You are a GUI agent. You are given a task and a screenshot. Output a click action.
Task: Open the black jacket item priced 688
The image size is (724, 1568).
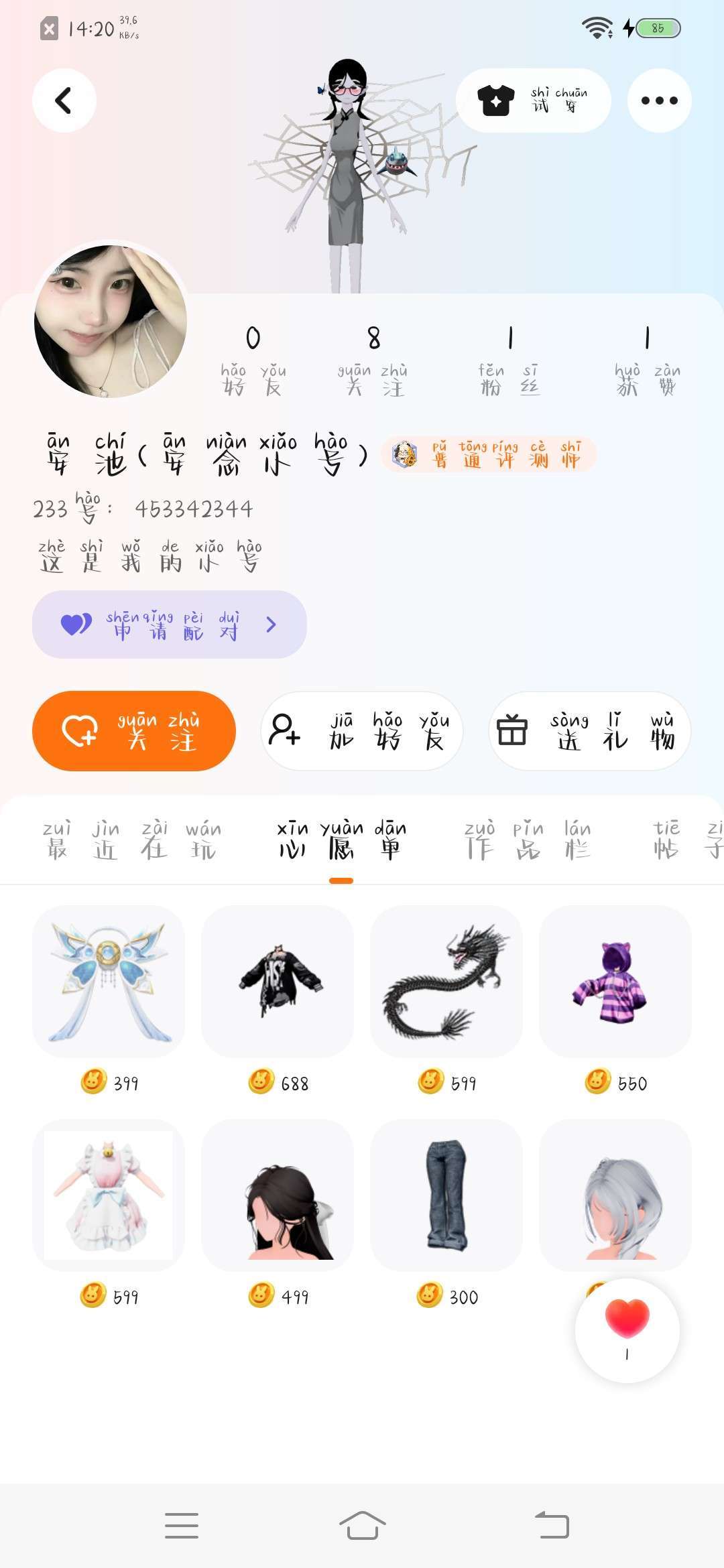point(278,982)
